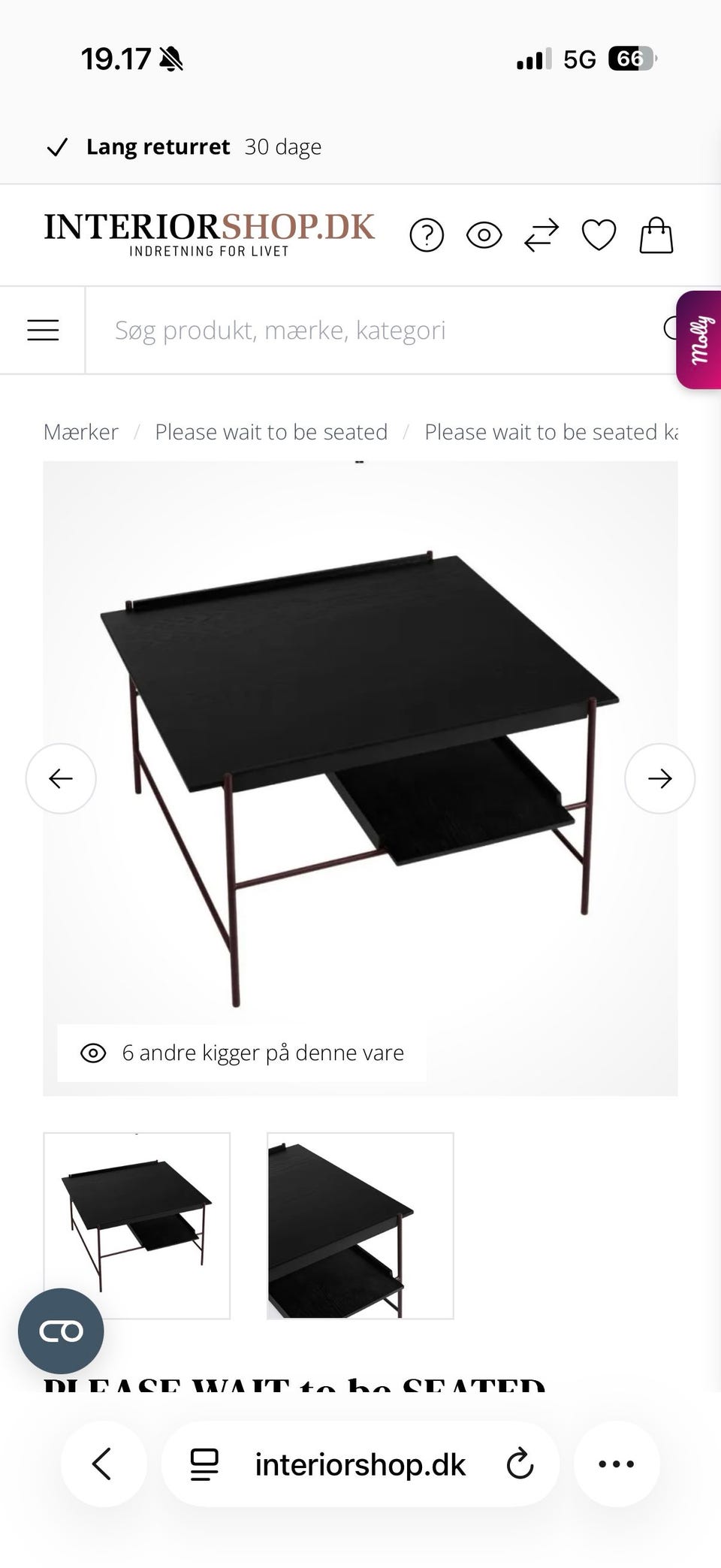Open the round chat widget button
This screenshot has height=1568, width=721.
click(61, 1331)
